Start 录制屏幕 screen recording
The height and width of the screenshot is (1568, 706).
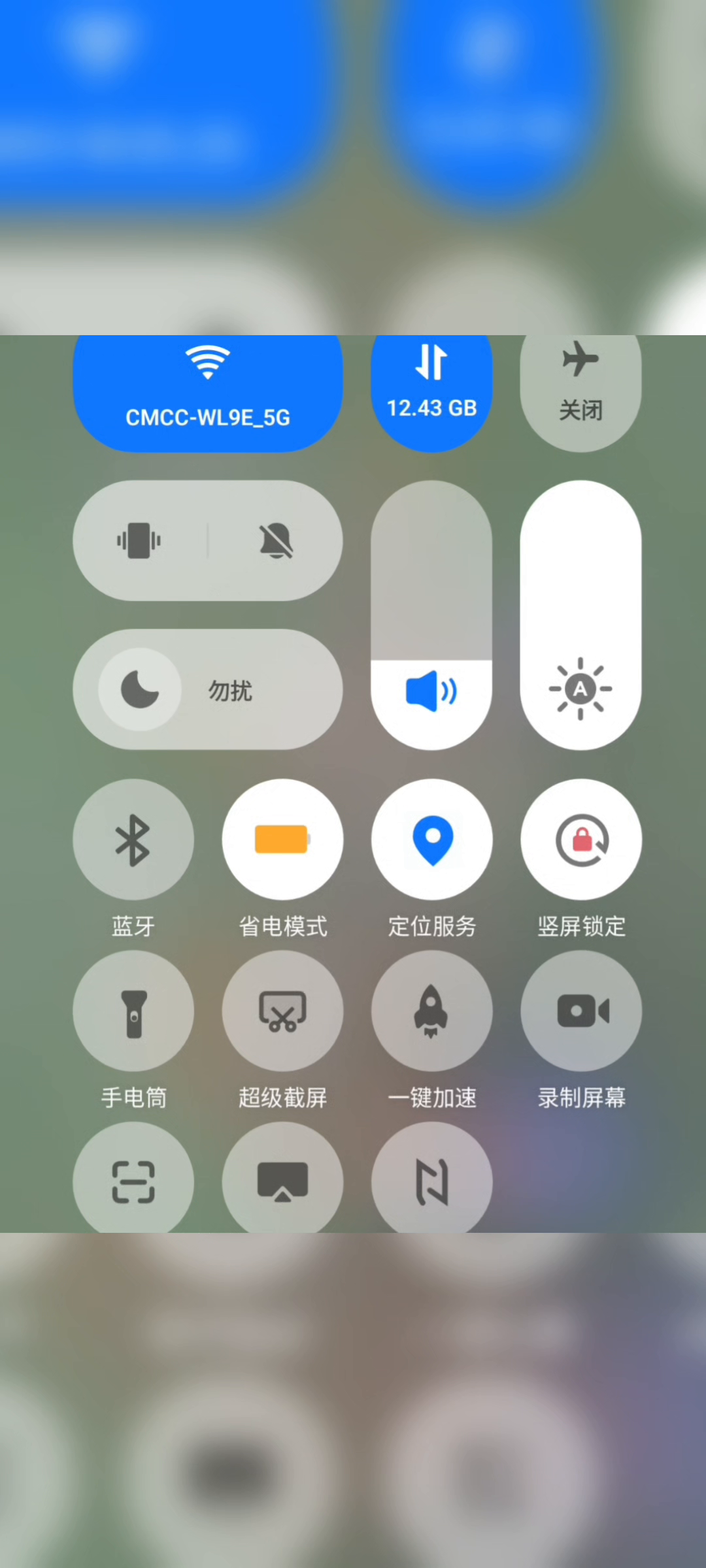click(x=581, y=1011)
